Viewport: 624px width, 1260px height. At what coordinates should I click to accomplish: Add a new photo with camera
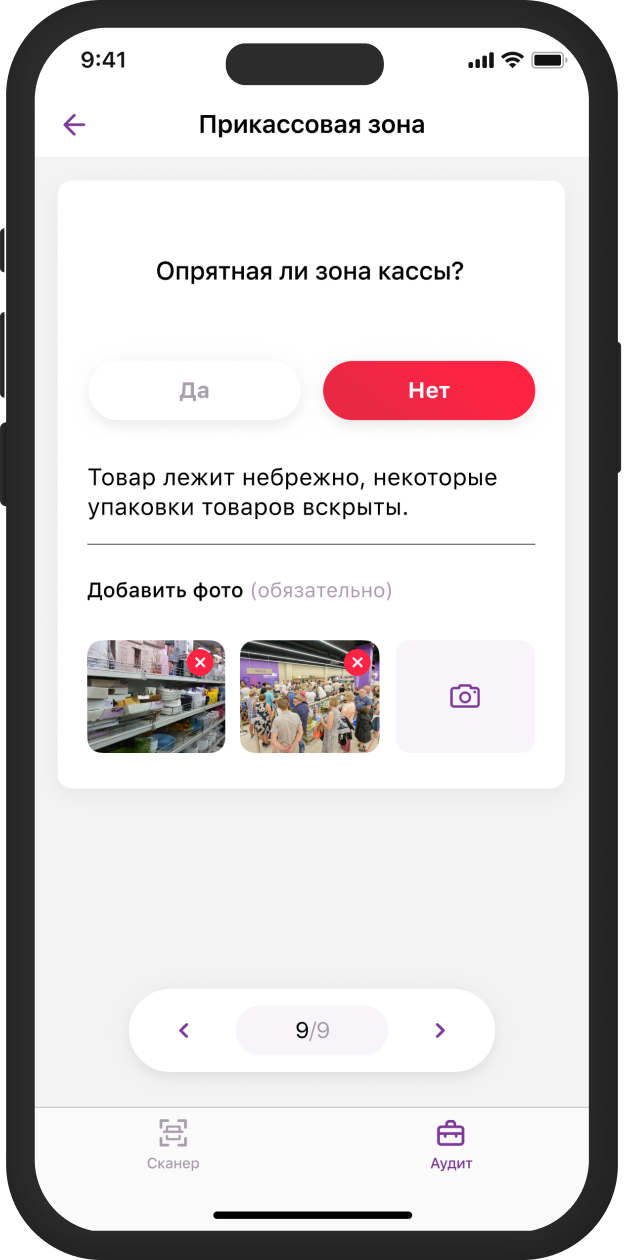click(465, 697)
